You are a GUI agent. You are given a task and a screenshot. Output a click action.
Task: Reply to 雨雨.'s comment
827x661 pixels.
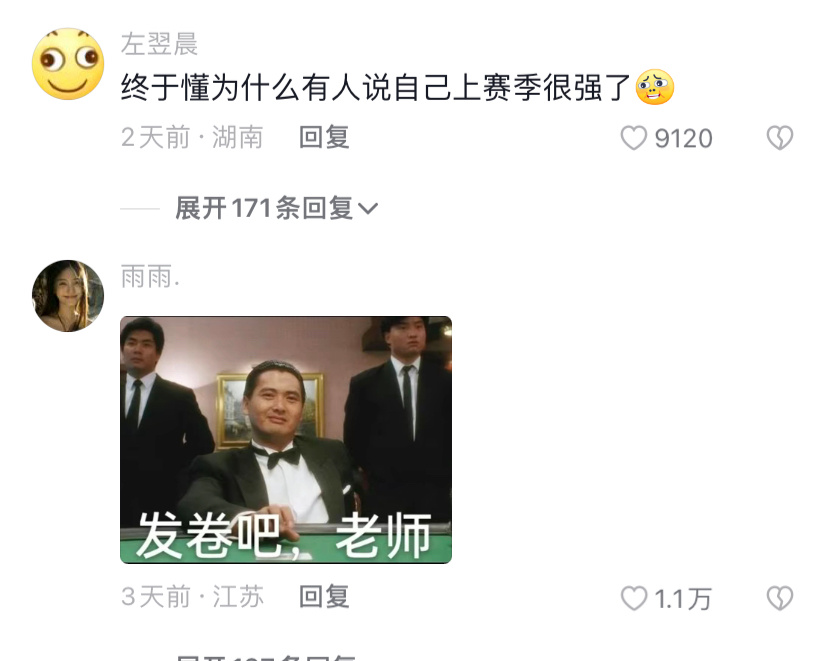coord(324,597)
